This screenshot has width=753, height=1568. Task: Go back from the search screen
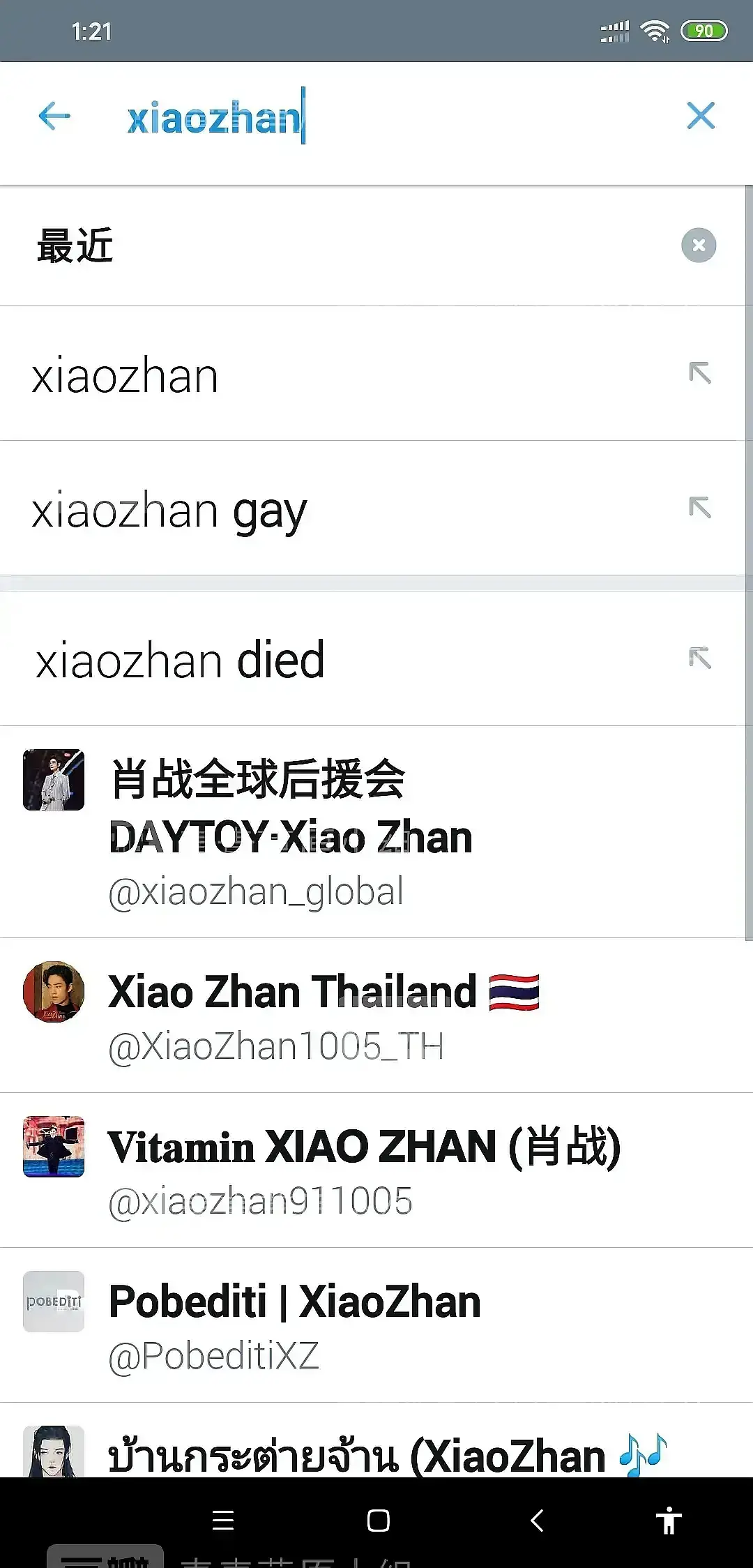(54, 116)
